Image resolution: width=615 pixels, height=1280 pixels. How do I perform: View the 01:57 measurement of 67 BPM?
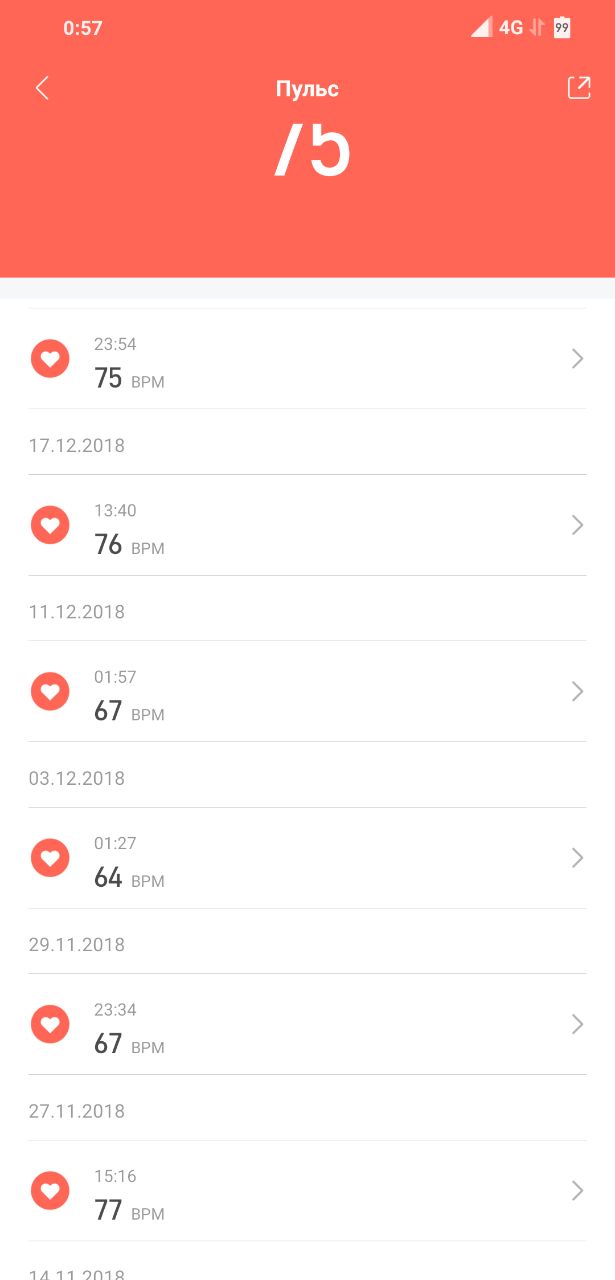tap(307, 691)
